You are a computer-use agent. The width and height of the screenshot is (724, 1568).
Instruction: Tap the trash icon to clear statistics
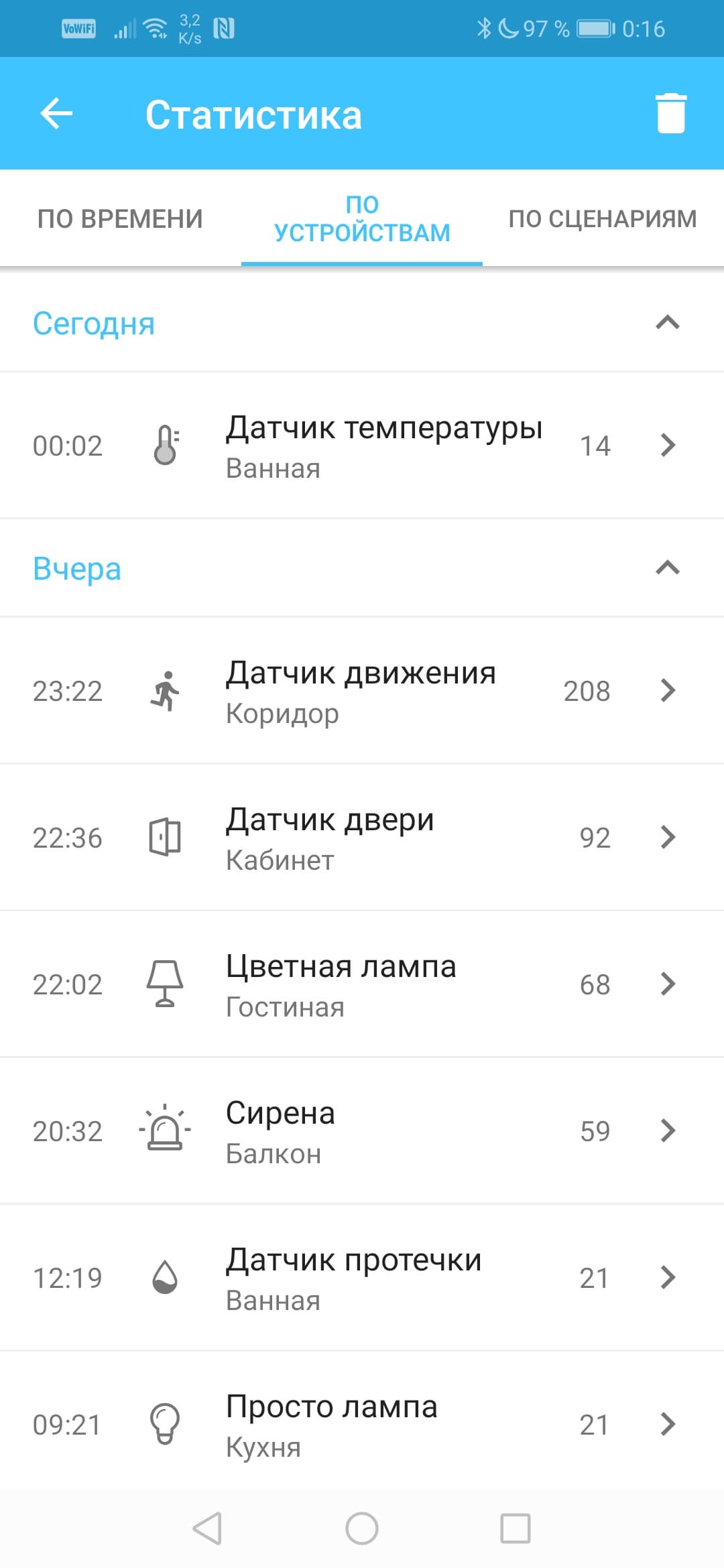coord(670,113)
